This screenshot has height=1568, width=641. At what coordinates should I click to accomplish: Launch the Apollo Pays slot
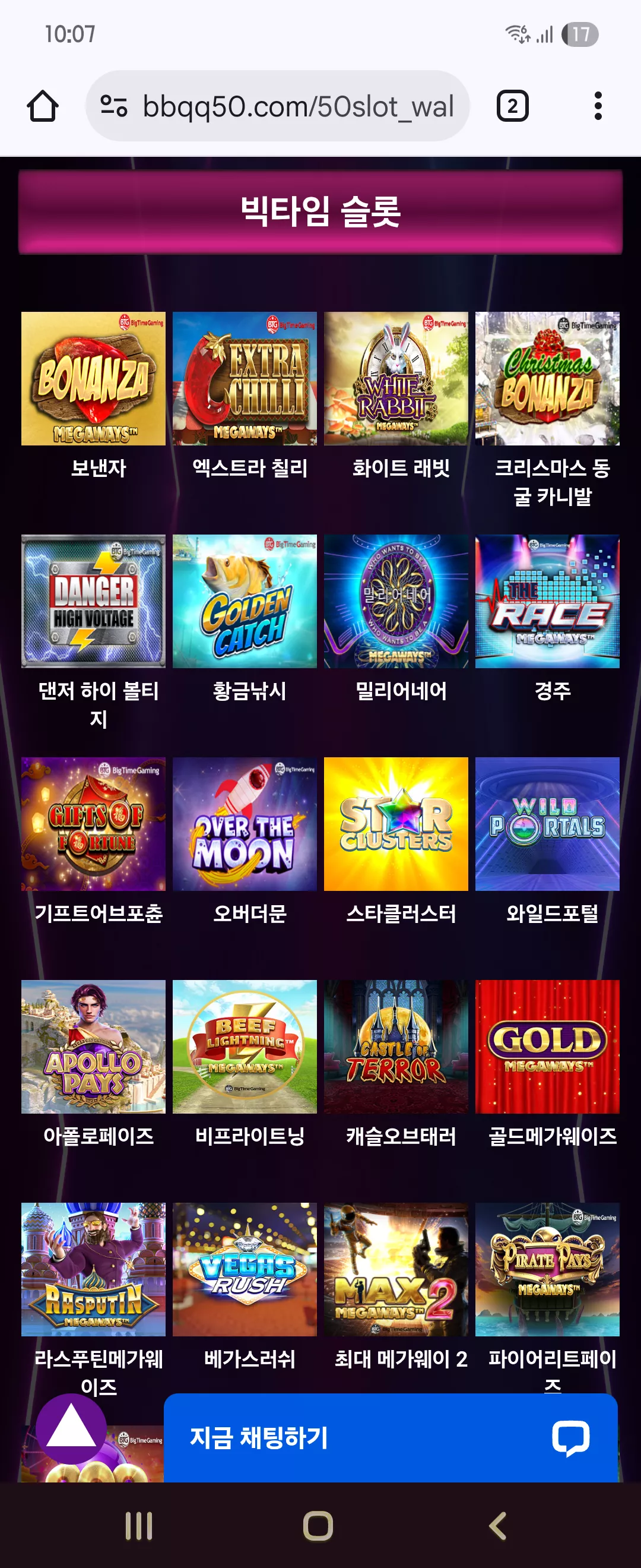coord(93,1047)
